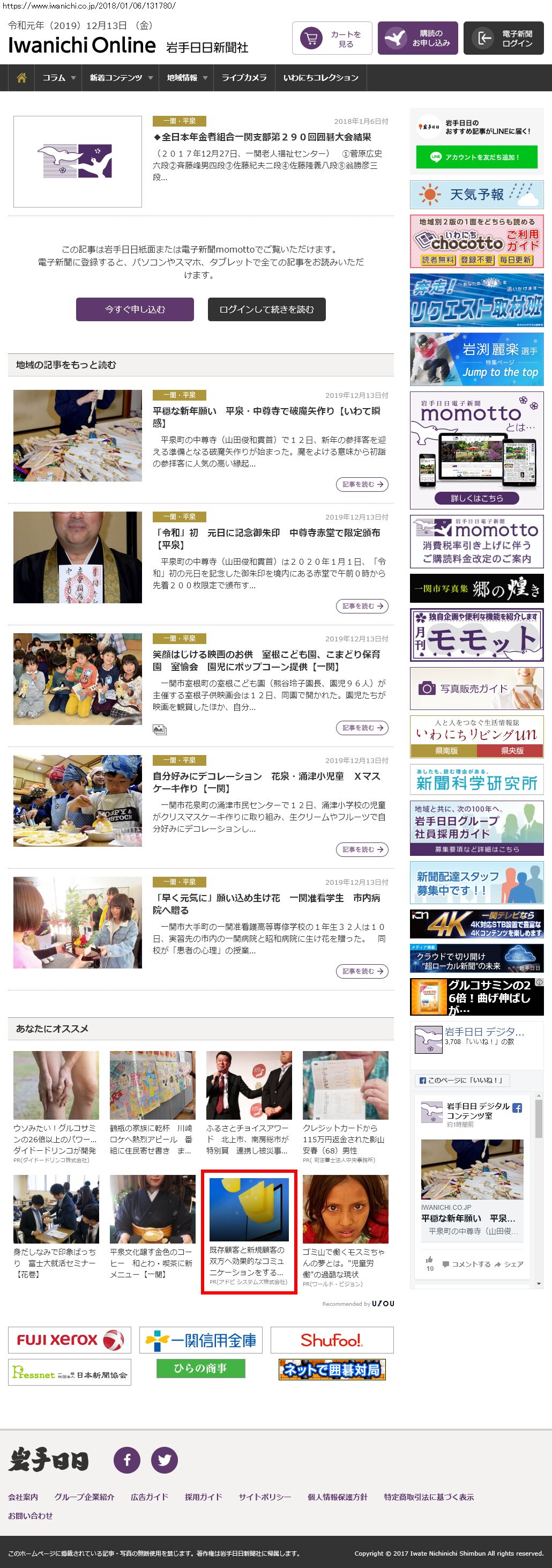Image resolution: width=552 pixels, height=1568 pixels.
Task: Open ライブカメラ page
Action: 243,78
